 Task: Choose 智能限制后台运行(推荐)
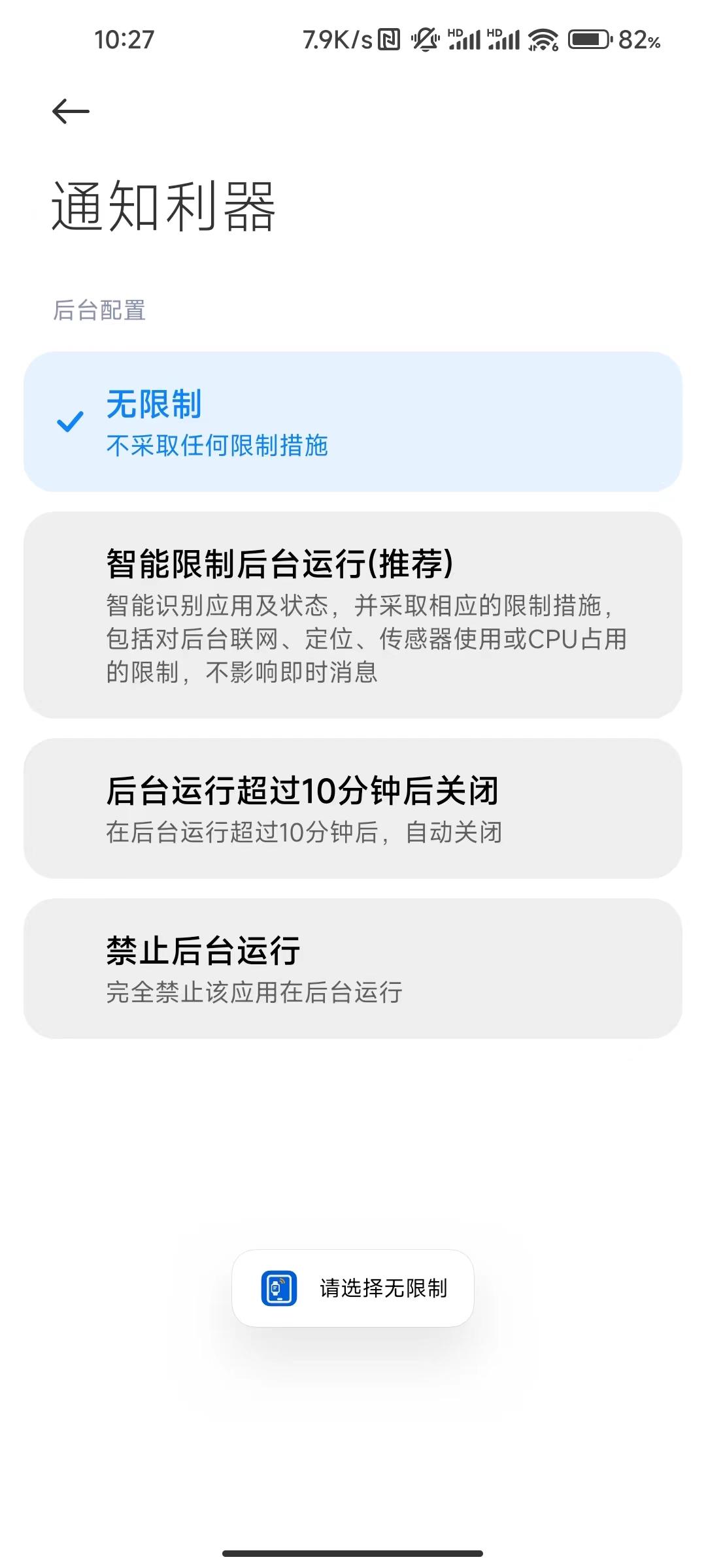coord(353,615)
